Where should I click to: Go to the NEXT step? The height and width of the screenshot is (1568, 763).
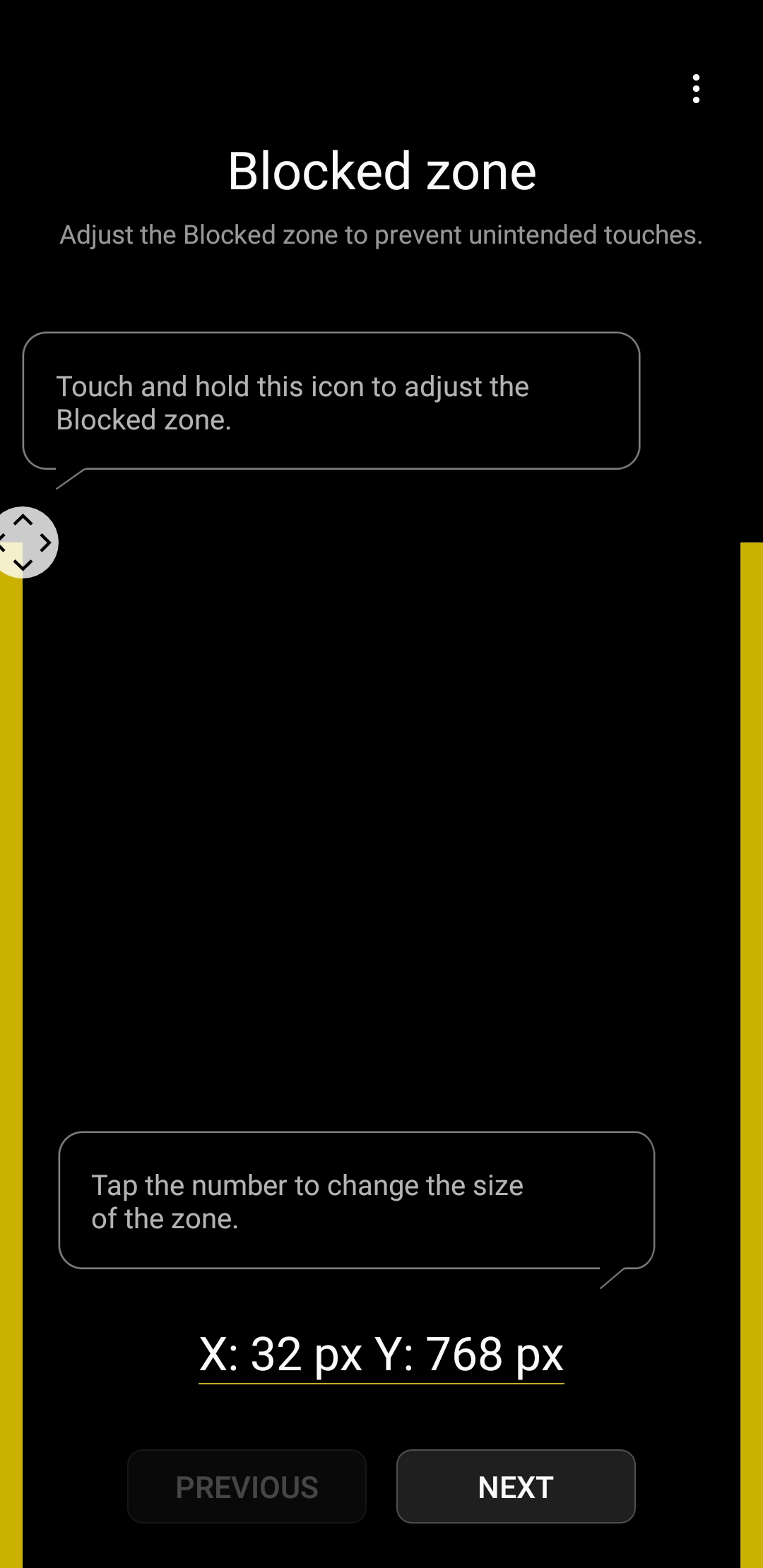pyautogui.click(x=515, y=1486)
